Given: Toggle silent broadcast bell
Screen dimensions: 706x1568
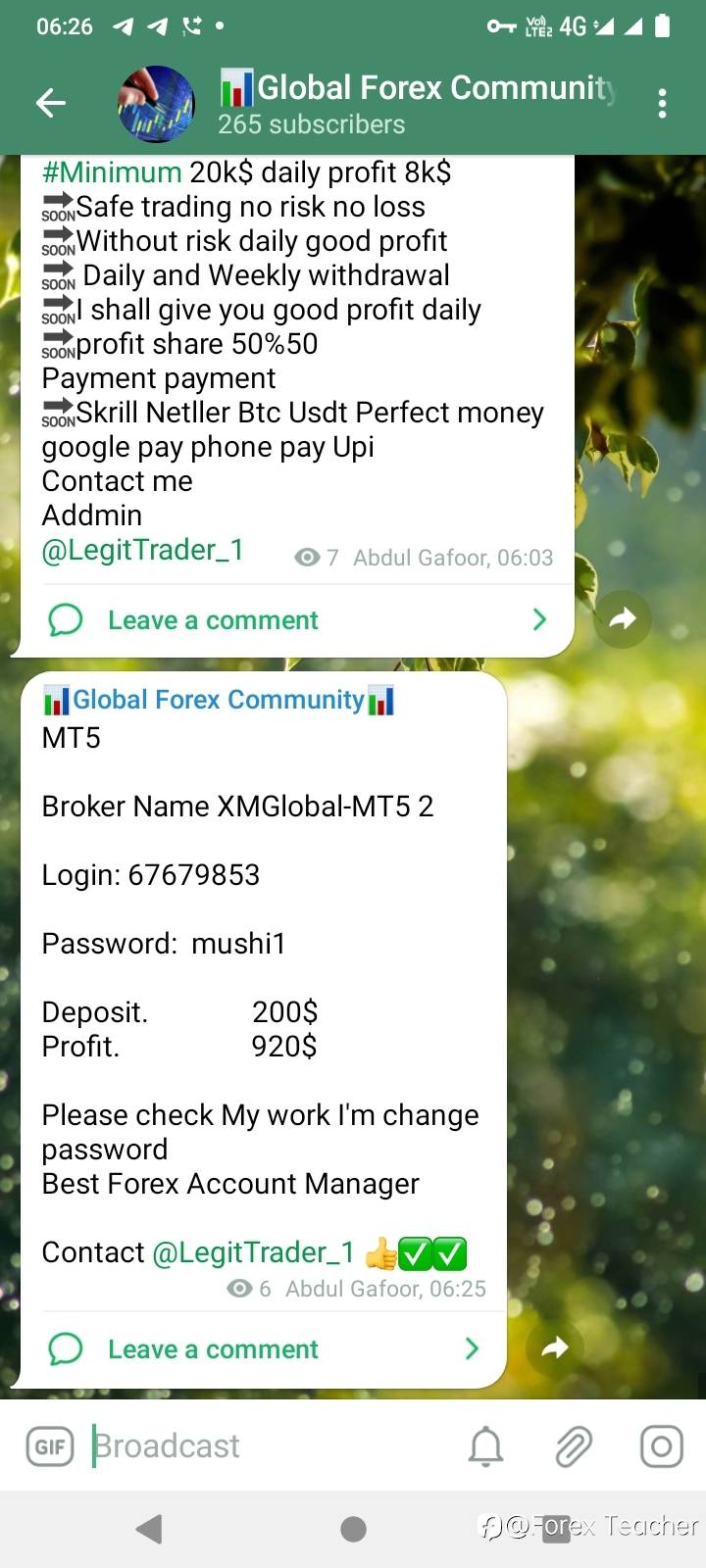Looking at the screenshot, I should coord(485,1446).
